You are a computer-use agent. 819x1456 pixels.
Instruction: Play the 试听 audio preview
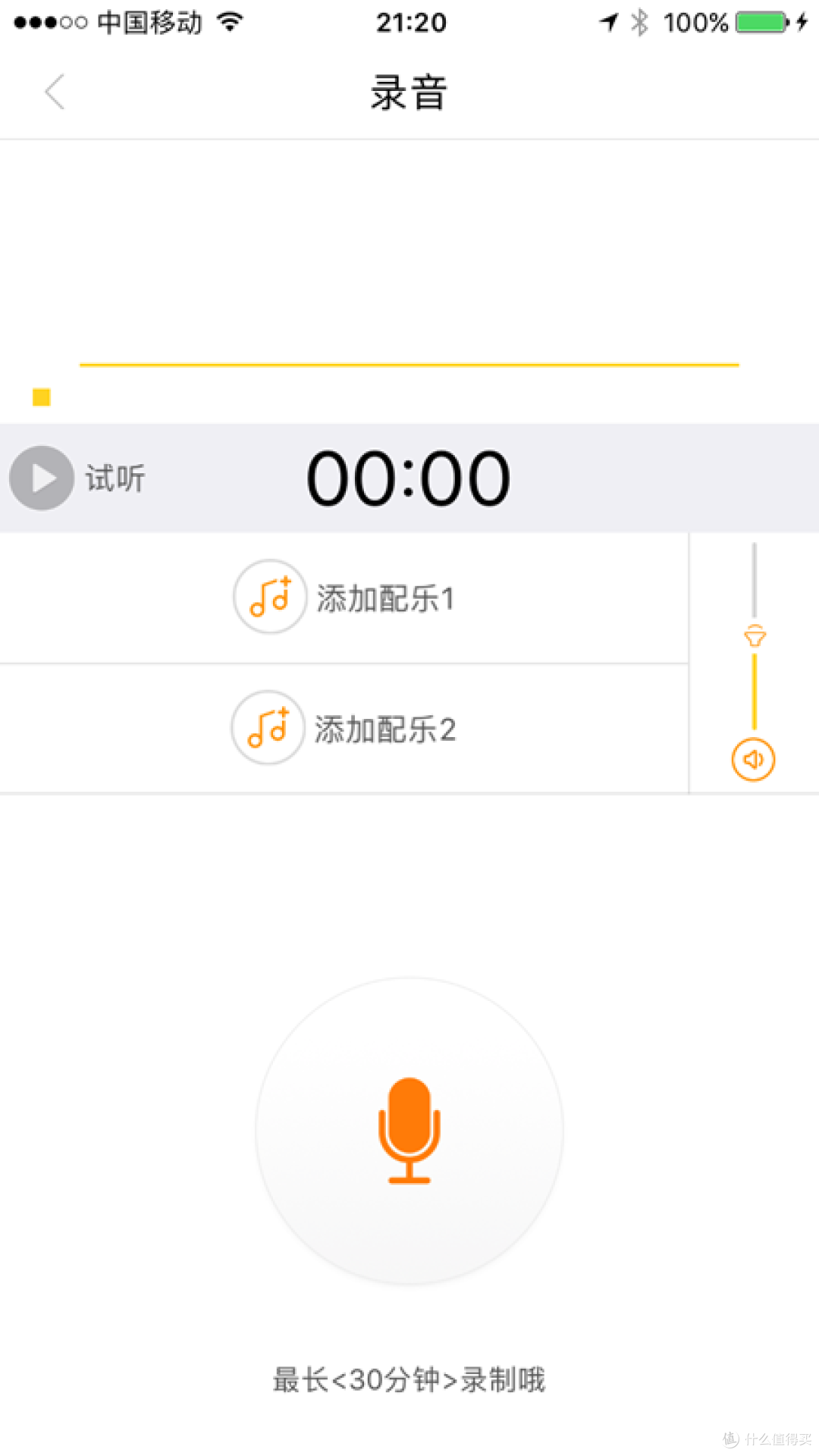click(42, 478)
